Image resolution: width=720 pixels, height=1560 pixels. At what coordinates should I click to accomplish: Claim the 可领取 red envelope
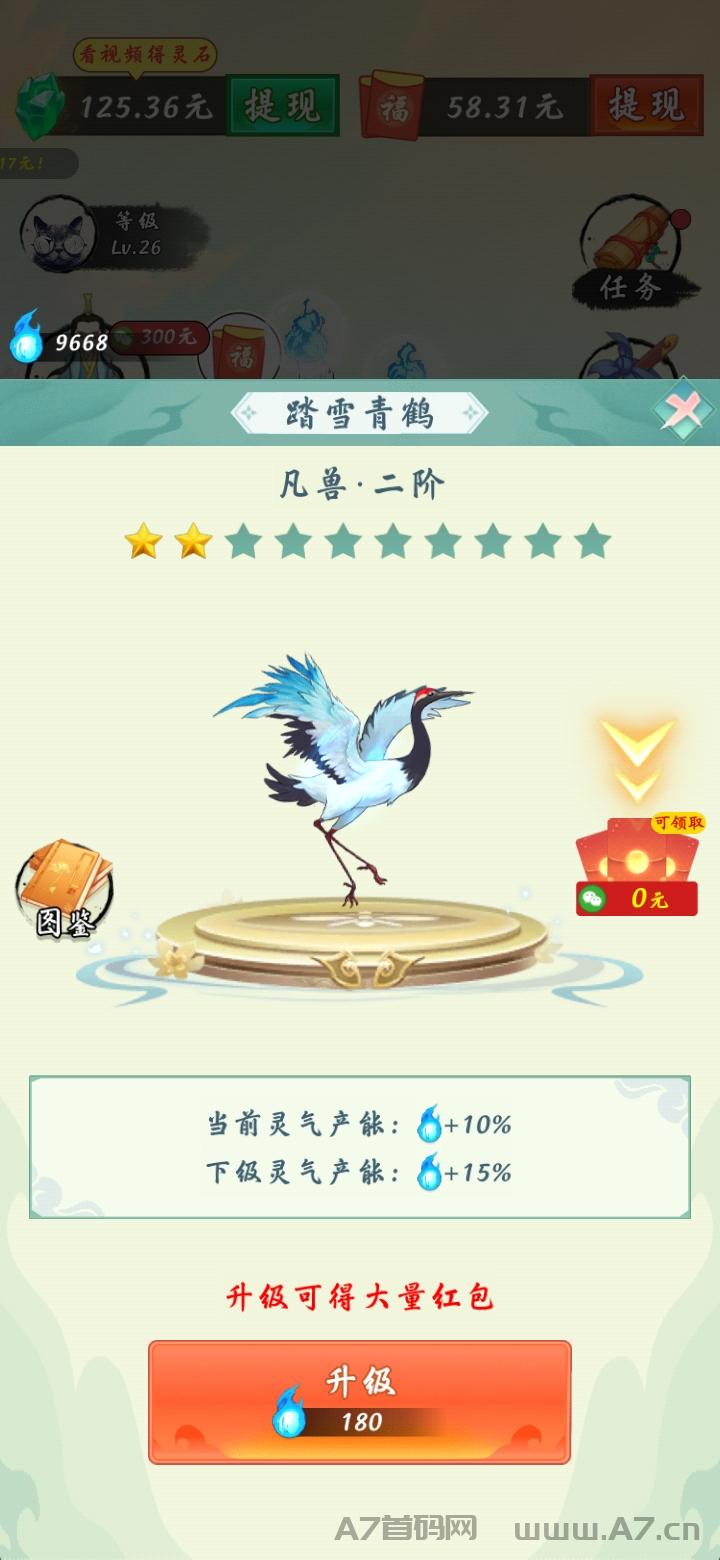coord(637,865)
